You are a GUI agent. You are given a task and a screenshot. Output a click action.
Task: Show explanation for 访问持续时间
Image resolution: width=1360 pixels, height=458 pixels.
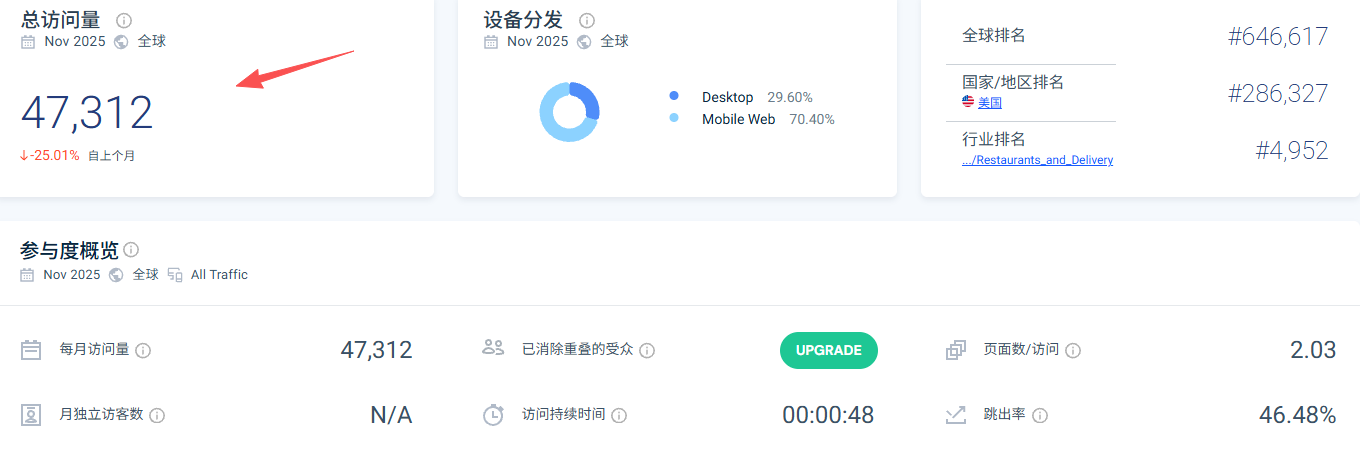[x=618, y=415]
